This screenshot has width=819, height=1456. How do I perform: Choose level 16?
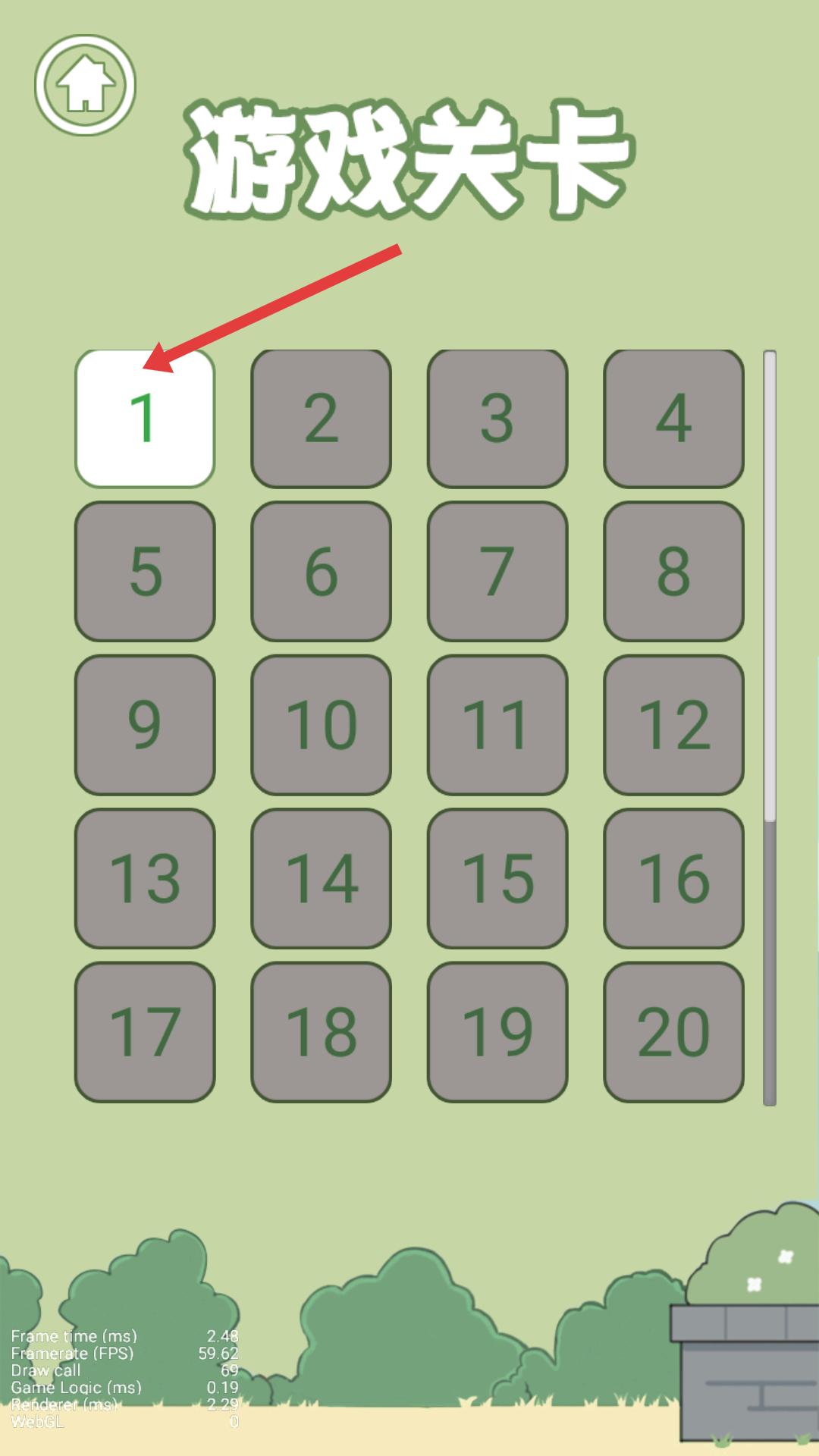[x=673, y=878]
